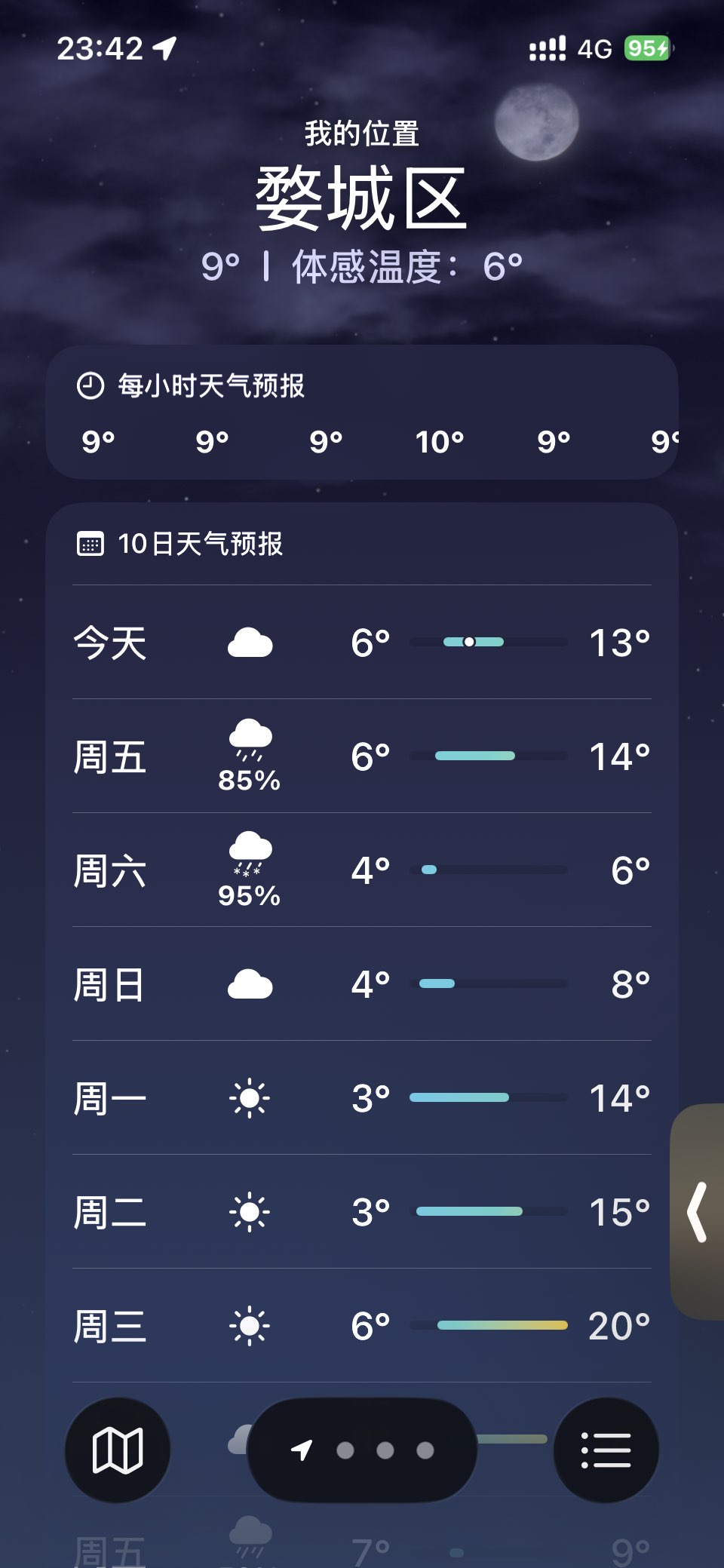View Wednesday's (周三) forecast details
The image size is (724, 1568).
(x=362, y=1326)
